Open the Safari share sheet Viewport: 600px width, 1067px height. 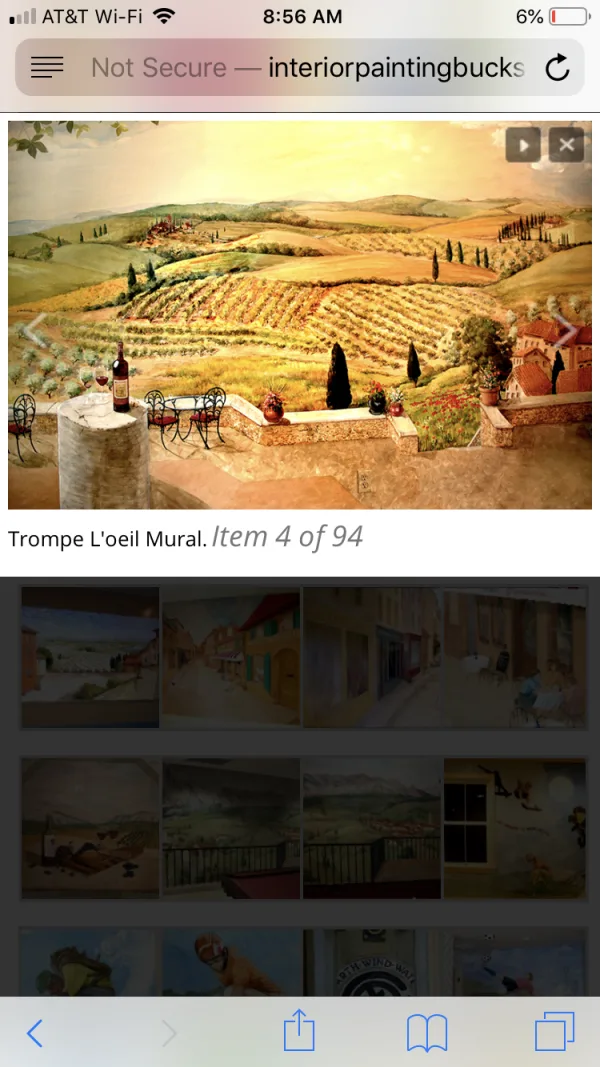pyautogui.click(x=299, y=1031)
